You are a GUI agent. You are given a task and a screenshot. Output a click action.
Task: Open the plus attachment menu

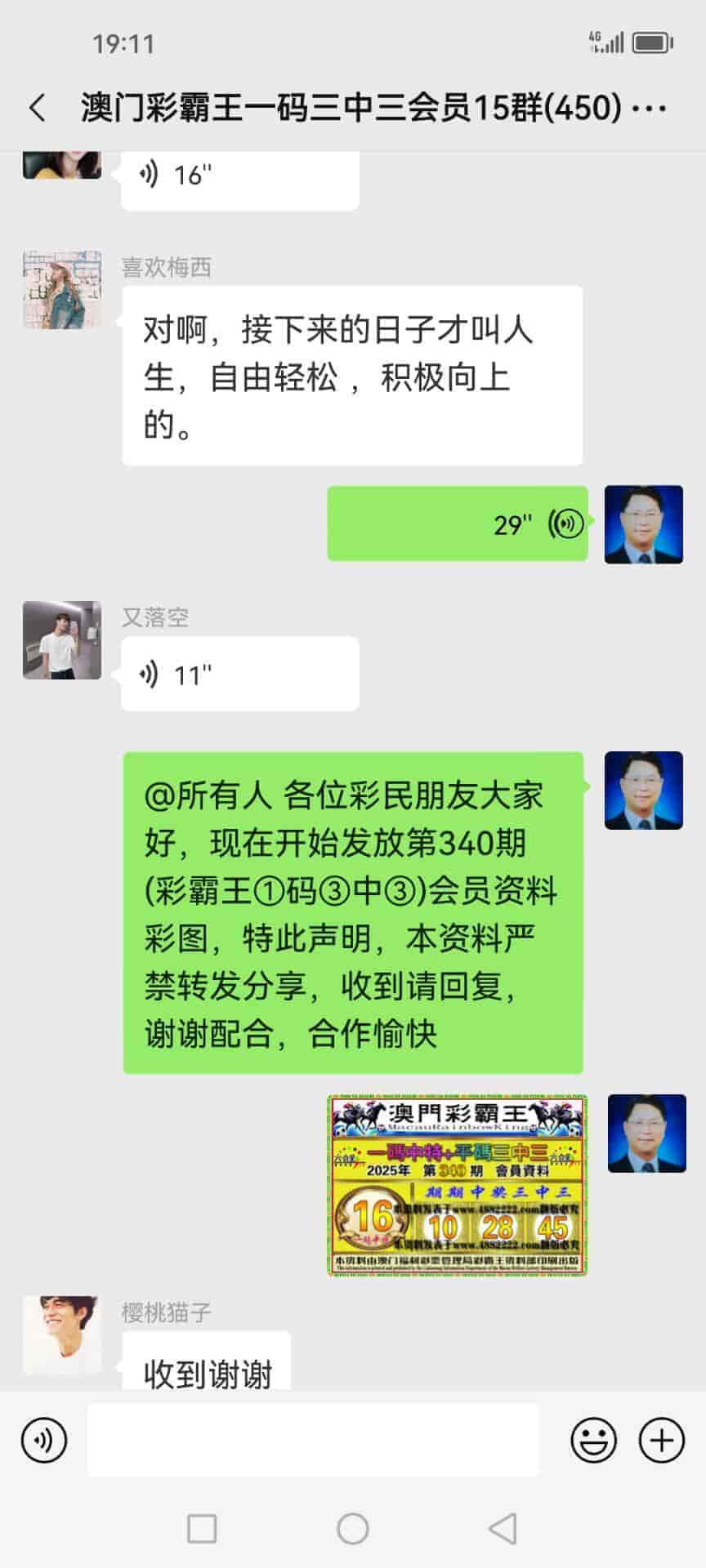[661, 1440]
